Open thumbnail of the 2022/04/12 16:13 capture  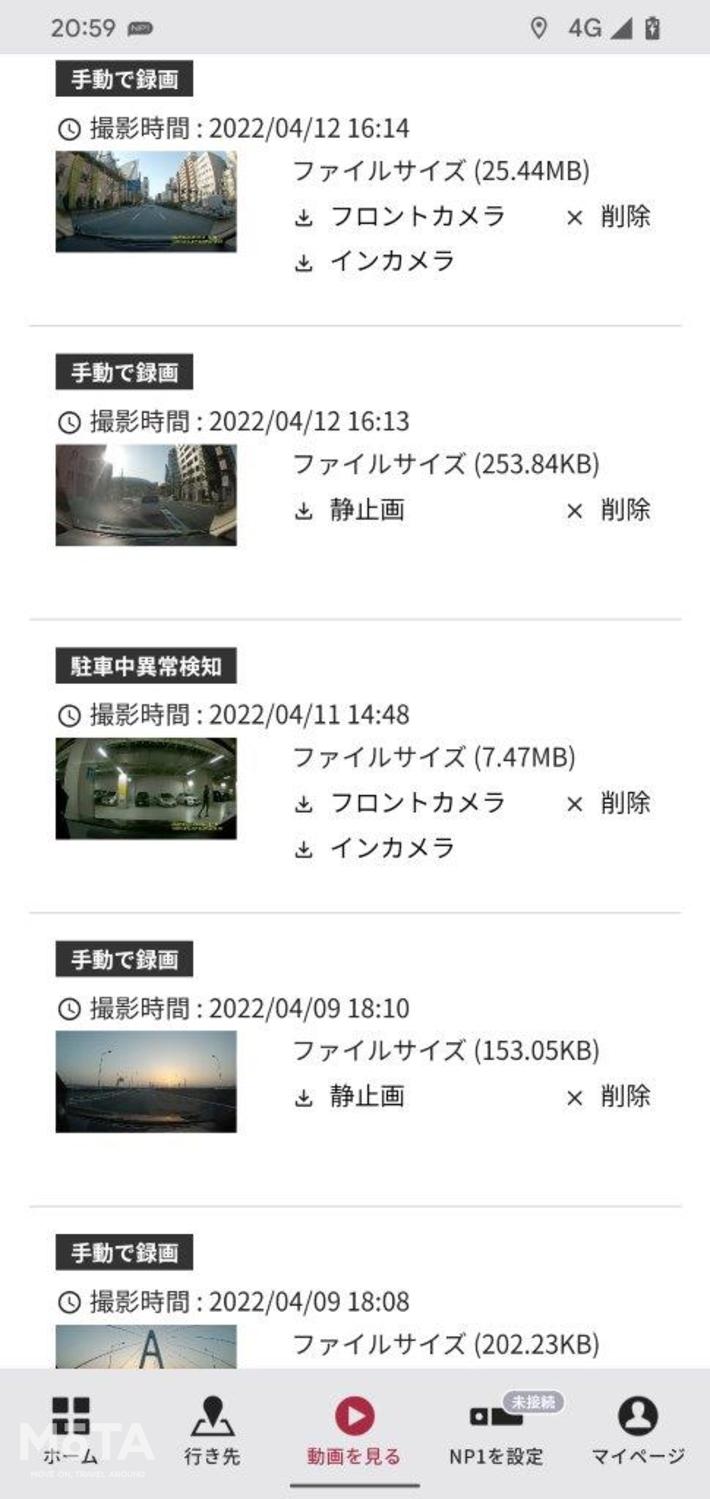point(146,495)
